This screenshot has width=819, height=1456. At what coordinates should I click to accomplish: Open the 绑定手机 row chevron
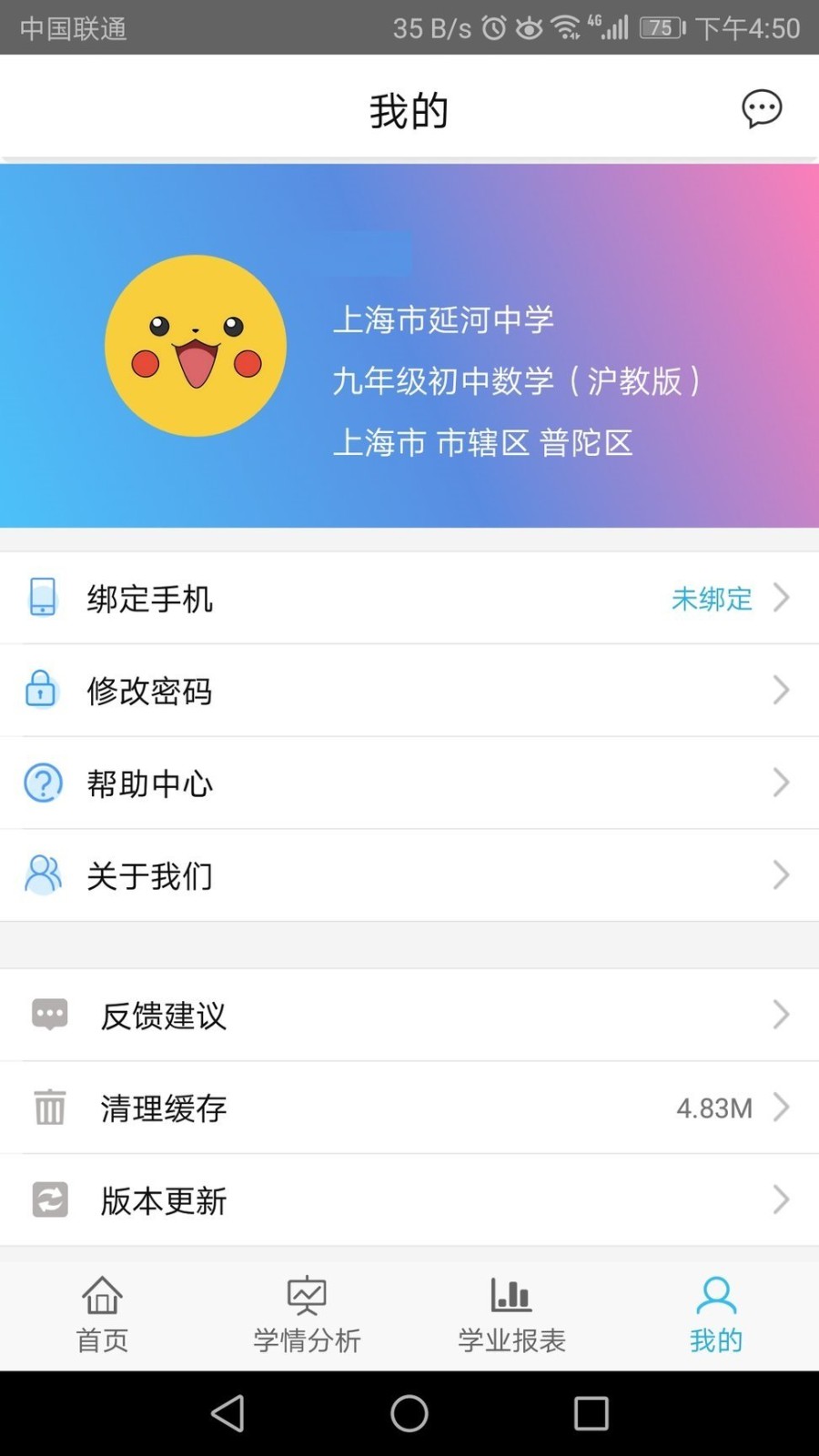click(781, 598)
